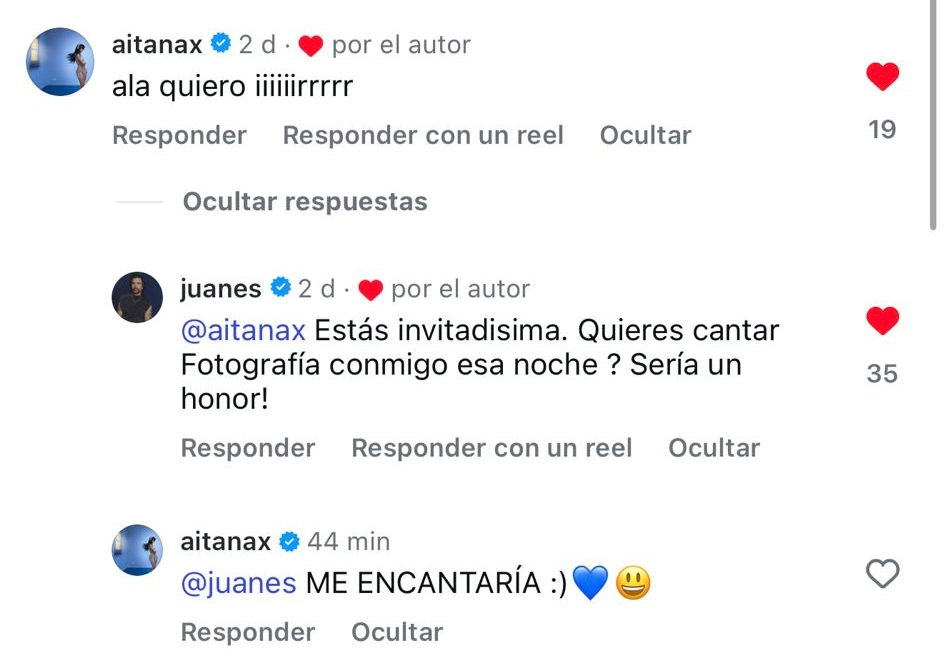Viewport: 943px width, 672px height.
Task: Open the @juanes mention in aitanax's reply
Action: (238, 583)
